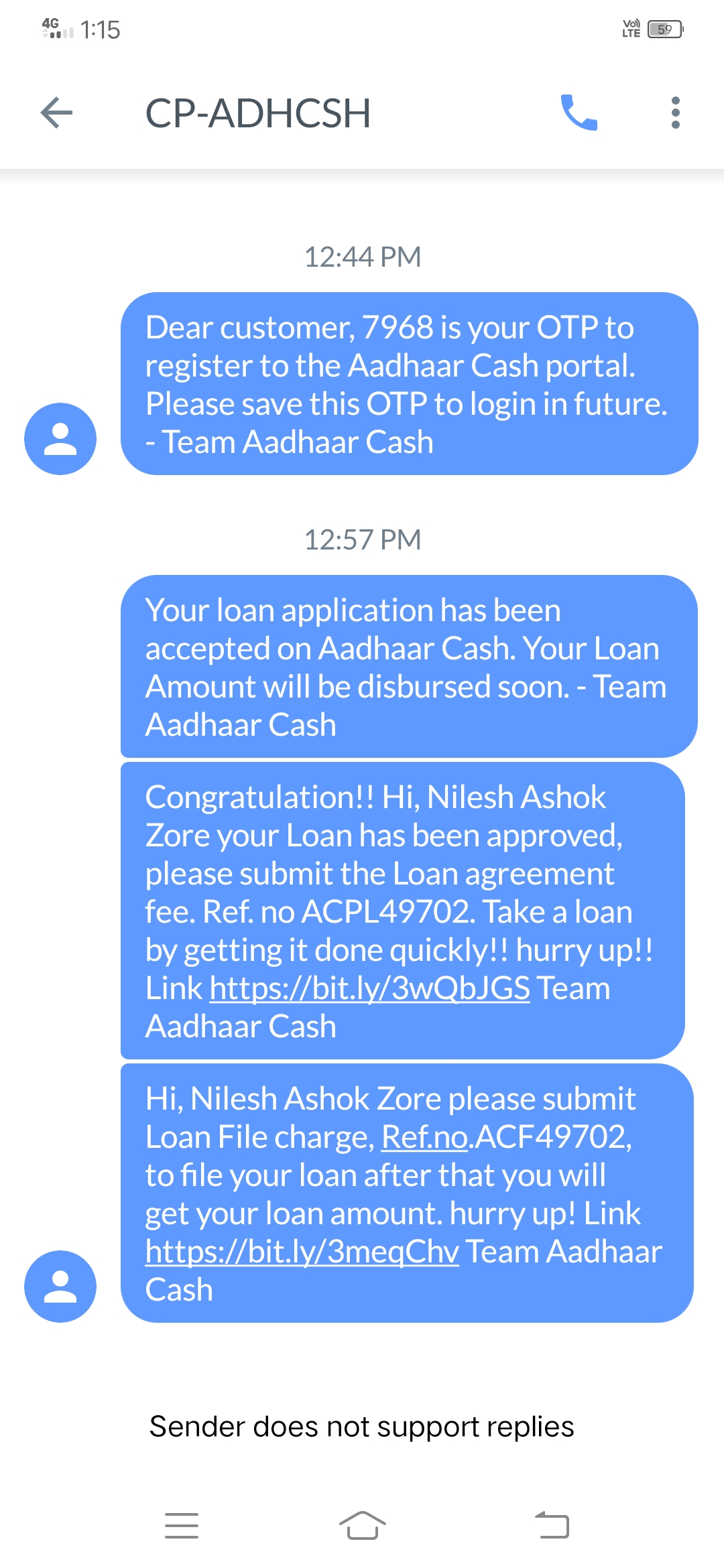This screenshot has width=724, height=1568.
Task: Open the contact avatar beside the OTP message
Action: (60, 439)
